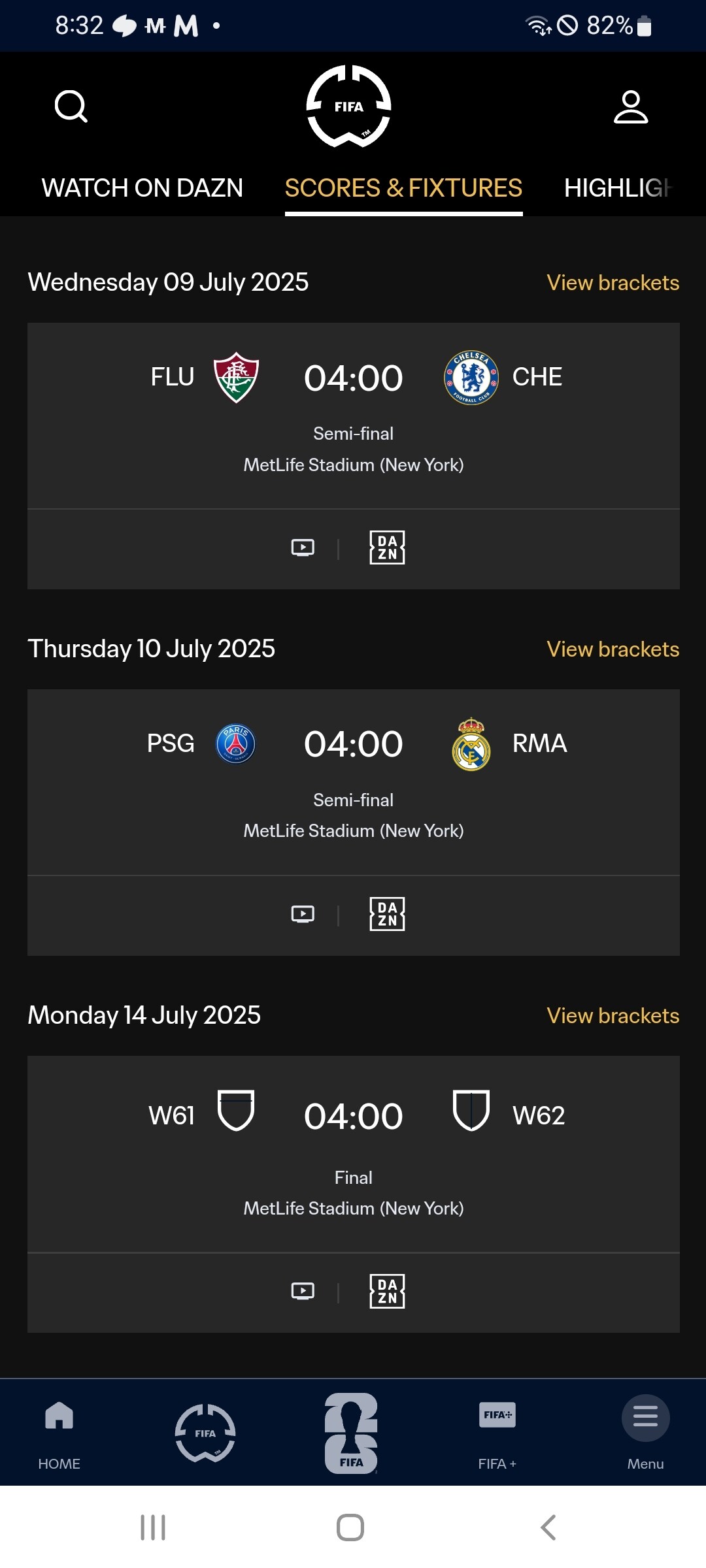
Task: Open the Club World Cup tab
Action: coord(205,1433)
